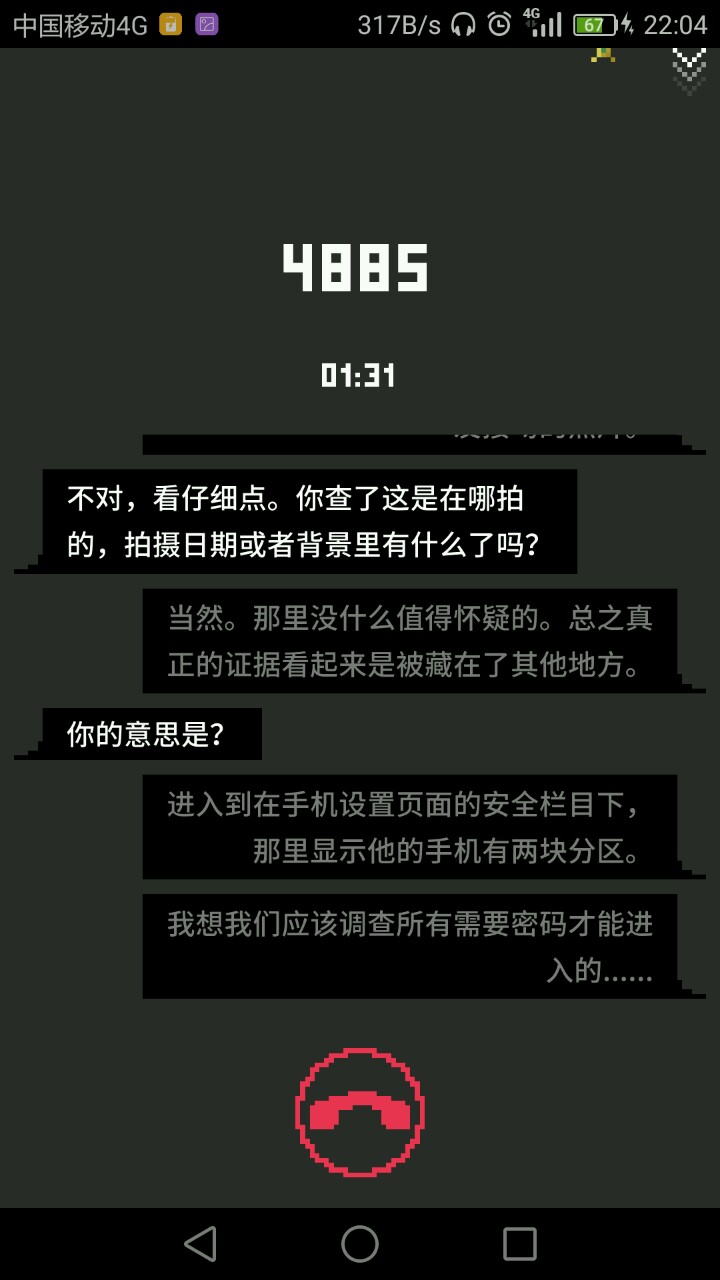
Task: Go back with the system back button
Action: click(201, 1244)
